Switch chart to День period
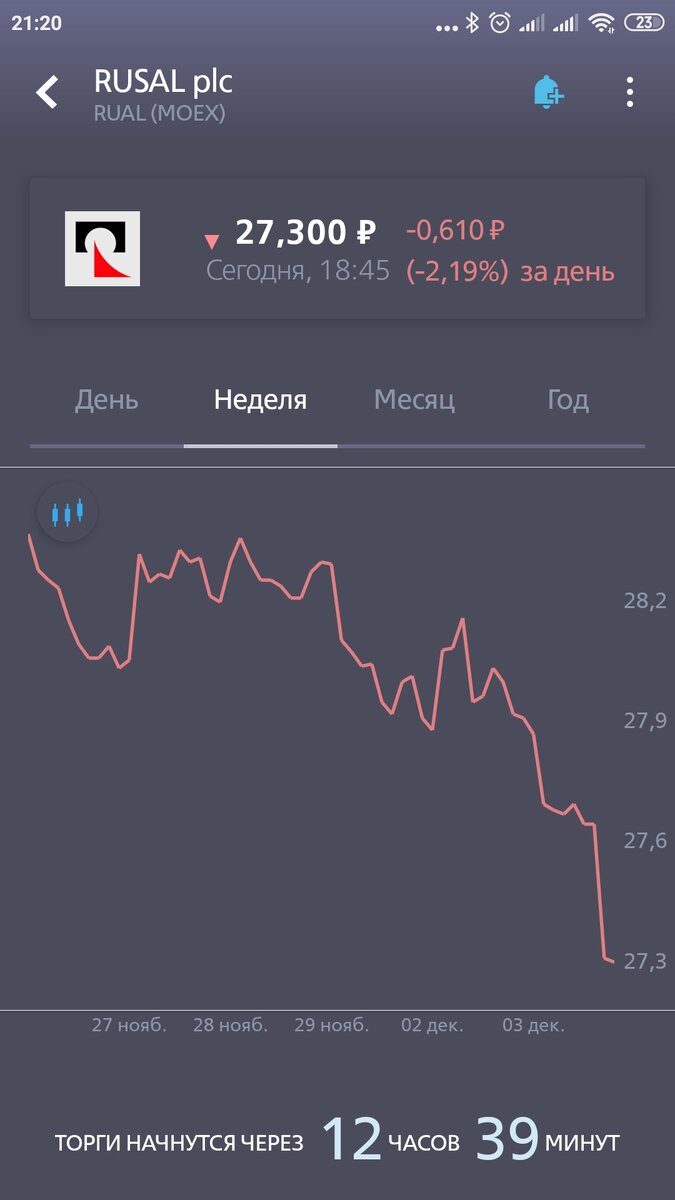The image size is (675, 1200). coord(107,401)
